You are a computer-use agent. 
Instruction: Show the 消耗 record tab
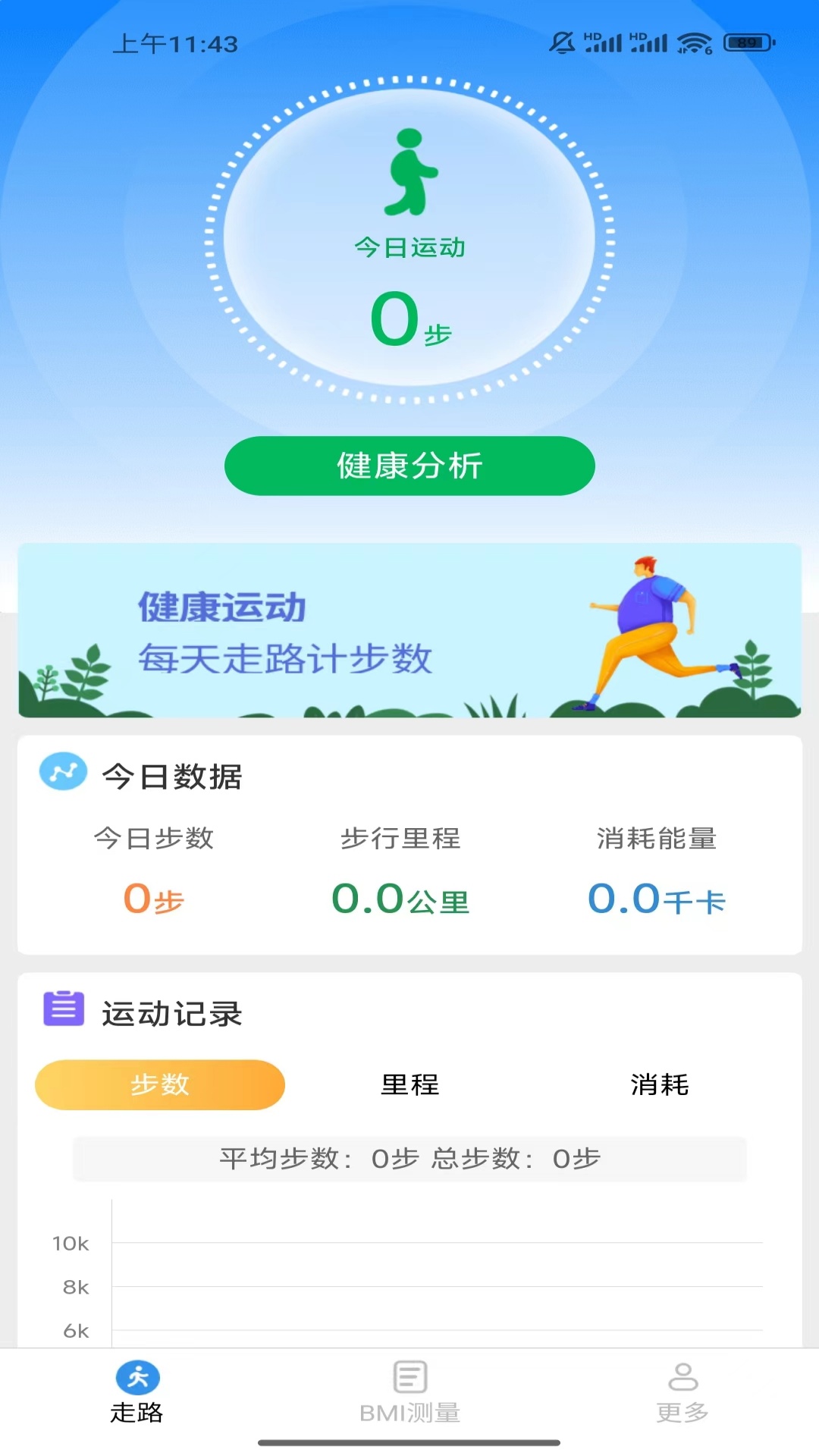tap(659, 1084)
